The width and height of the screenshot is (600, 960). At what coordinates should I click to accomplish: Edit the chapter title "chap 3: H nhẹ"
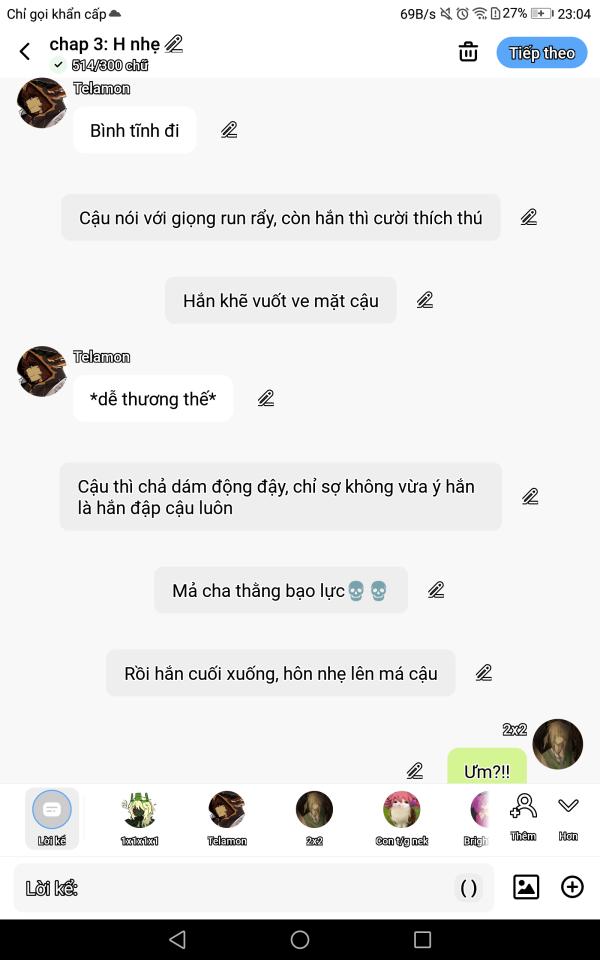(x=174, y=44)
